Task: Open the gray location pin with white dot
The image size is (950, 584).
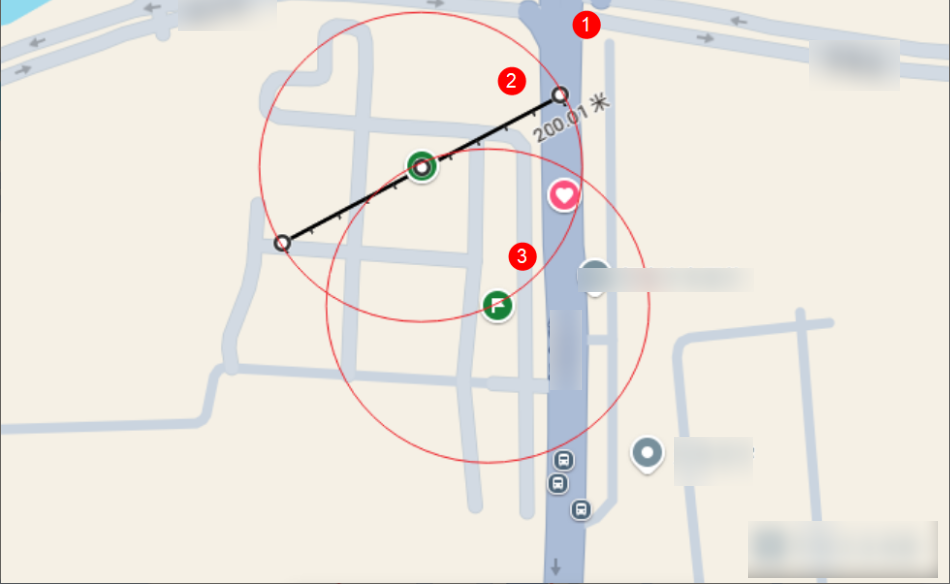Action: [x=649, y=454]
